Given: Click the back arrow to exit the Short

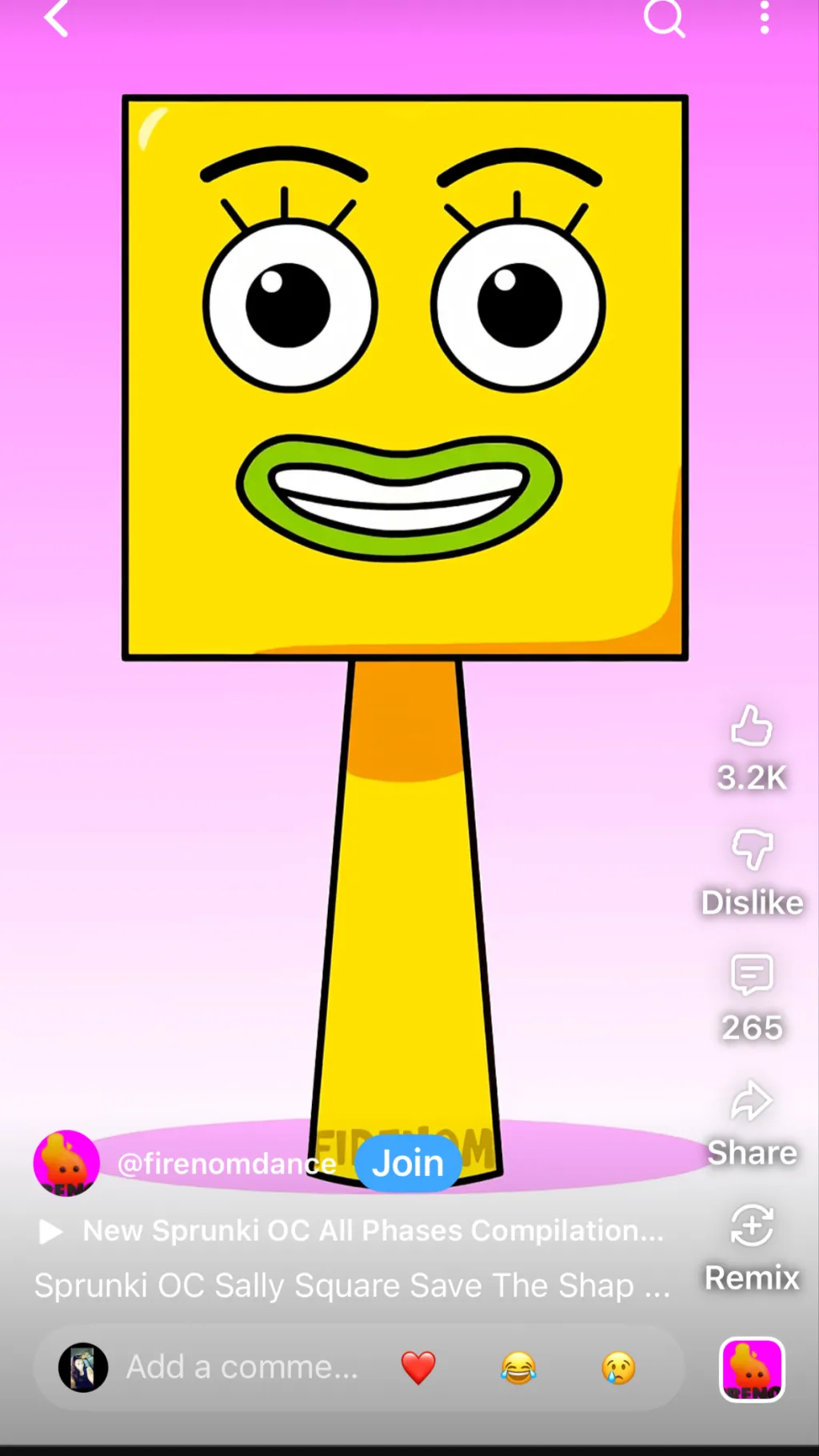Looking at the screenshot, I should click(56, 20).
